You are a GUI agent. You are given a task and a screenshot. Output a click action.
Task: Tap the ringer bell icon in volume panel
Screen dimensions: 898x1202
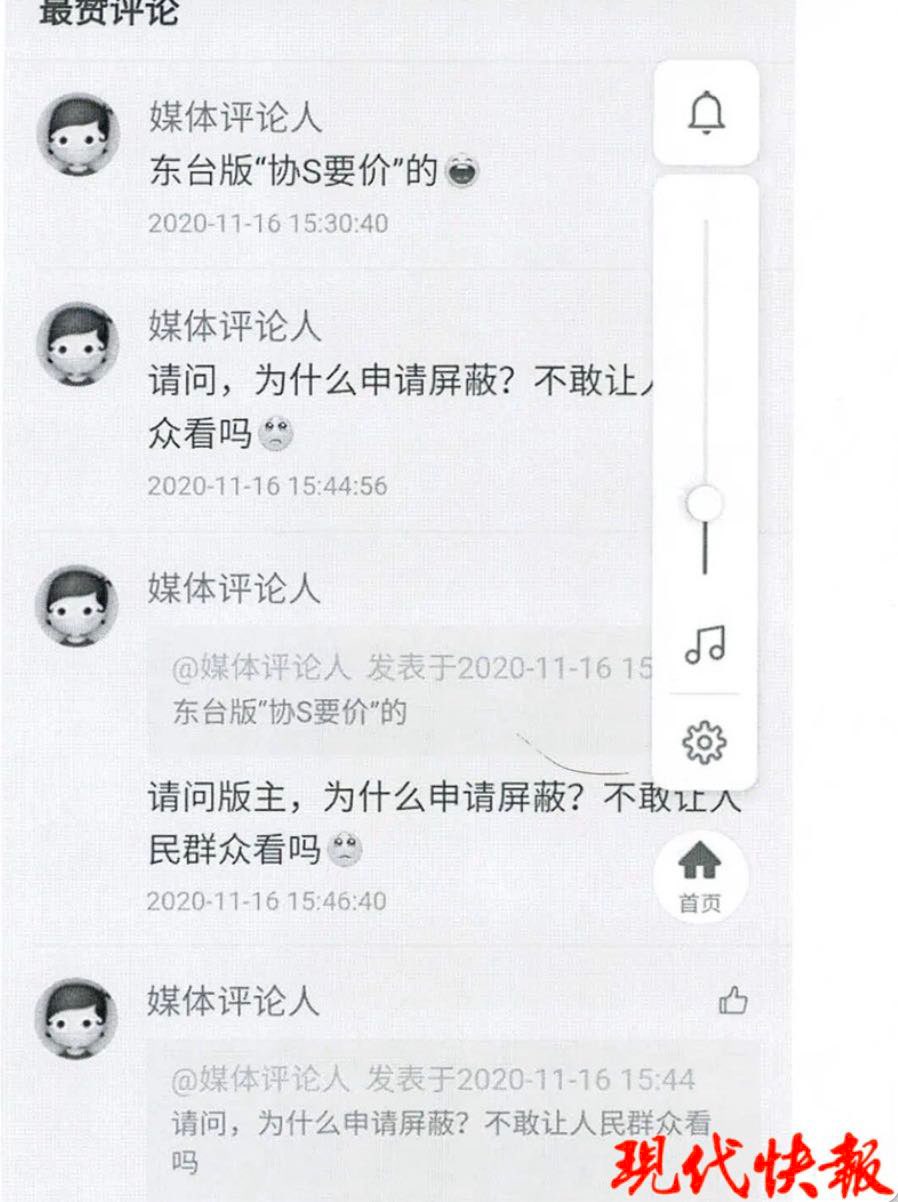coord(706,113)
